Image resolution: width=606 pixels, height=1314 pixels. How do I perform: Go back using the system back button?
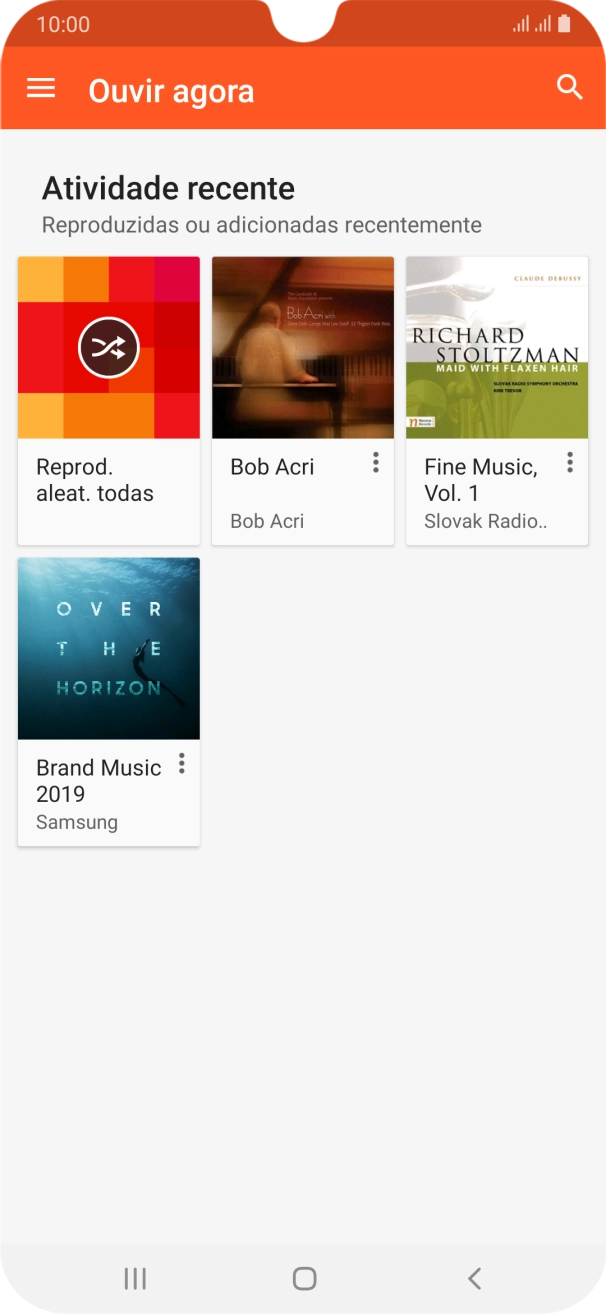coord(474,1278)
